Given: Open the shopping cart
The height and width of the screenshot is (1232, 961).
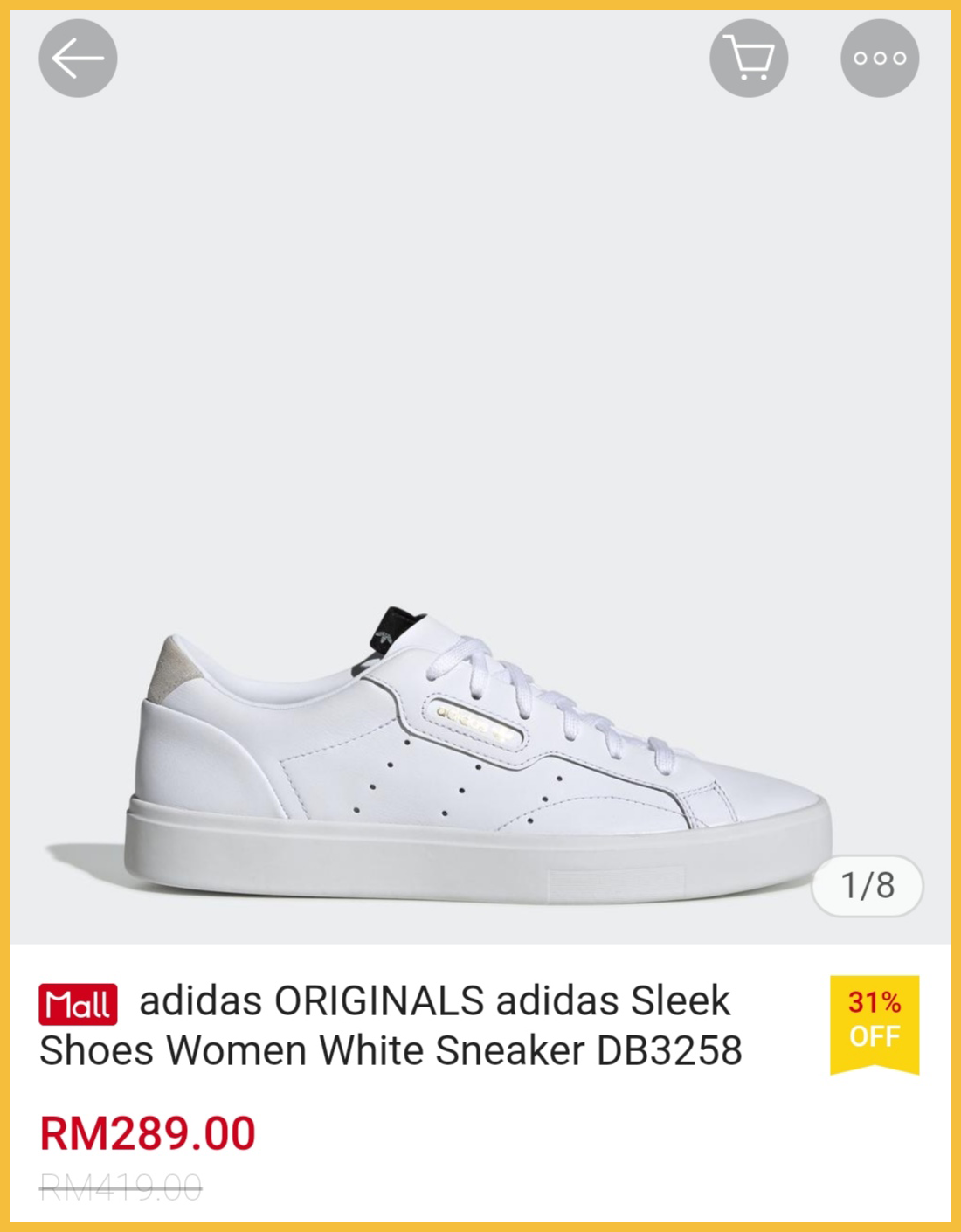Looking at the screenshot, I should 749,59.
